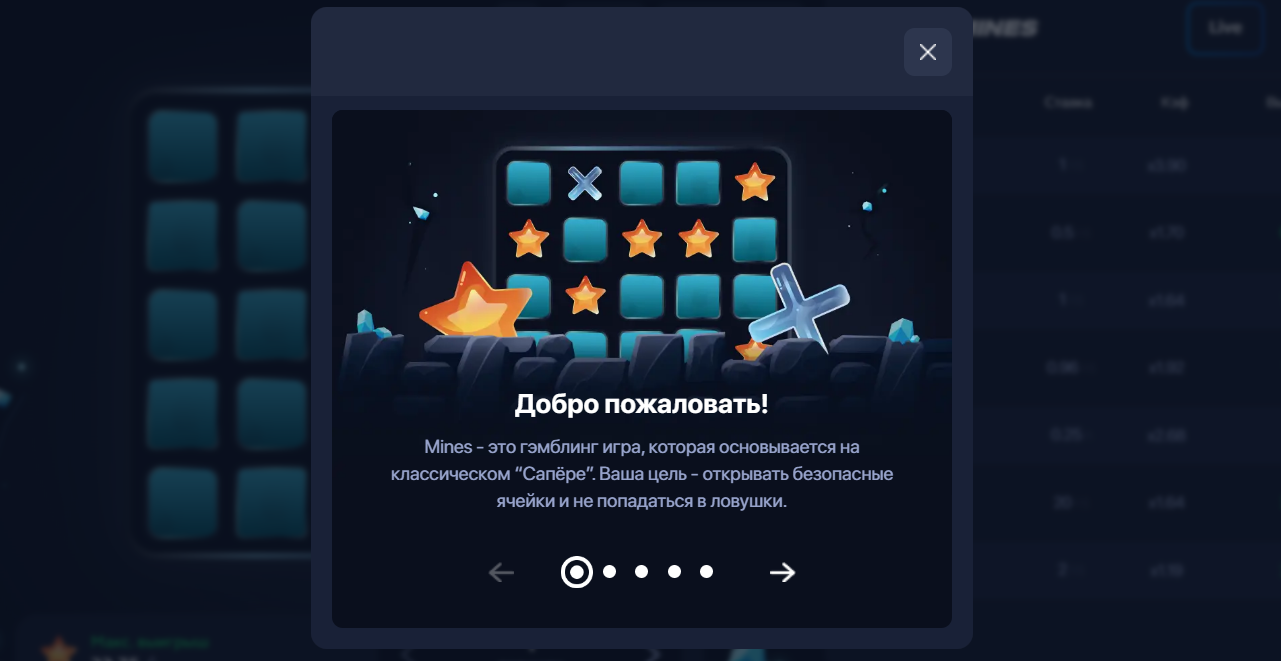Screen dimensions: 1281x661
Task: Go to the next tutorial slide
Action: point(782,572)
